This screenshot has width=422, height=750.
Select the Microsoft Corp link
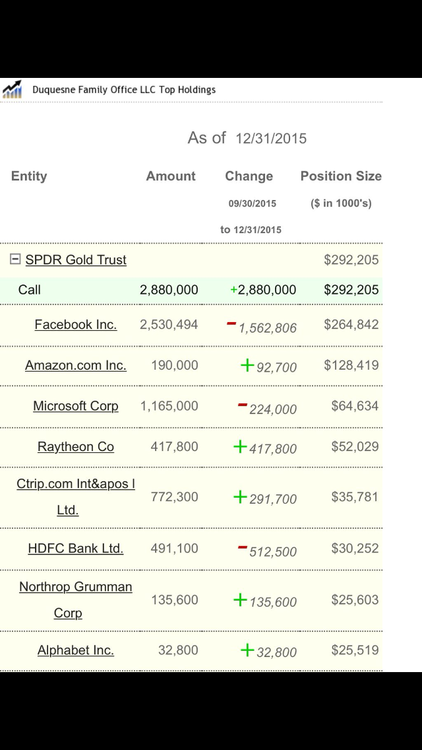point(76,406)
